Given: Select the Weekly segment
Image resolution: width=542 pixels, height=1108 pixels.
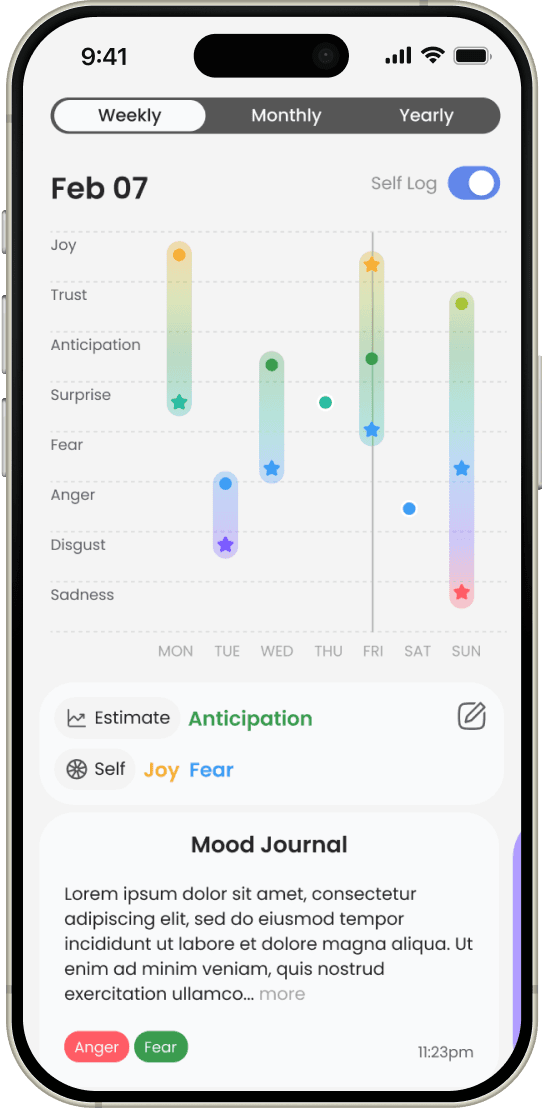Looking at the screenshot, I should click(129, 116).
